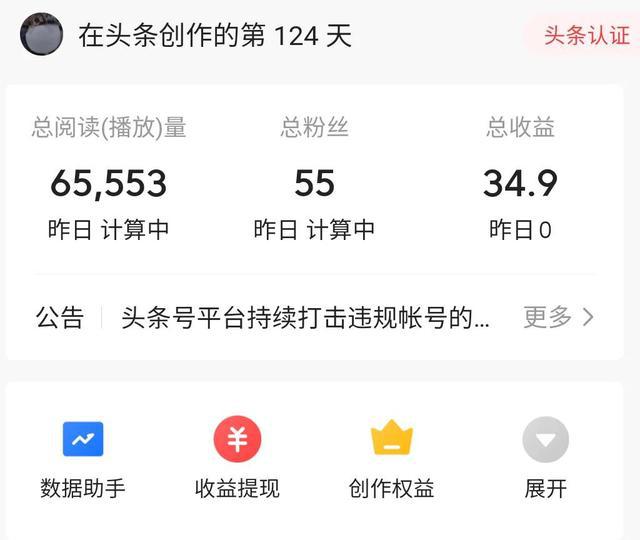View 总粉丝 details
Screen dimensions: 640x540
(314, 182)
